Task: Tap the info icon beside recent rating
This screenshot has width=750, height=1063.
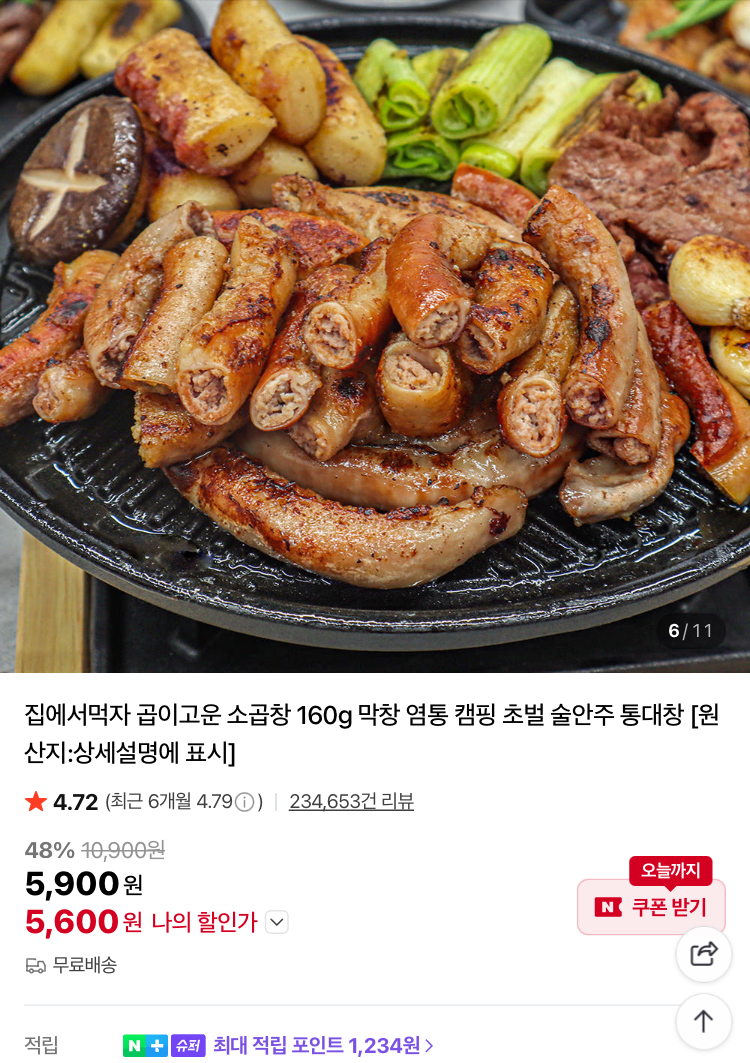Action: point(244,802)
